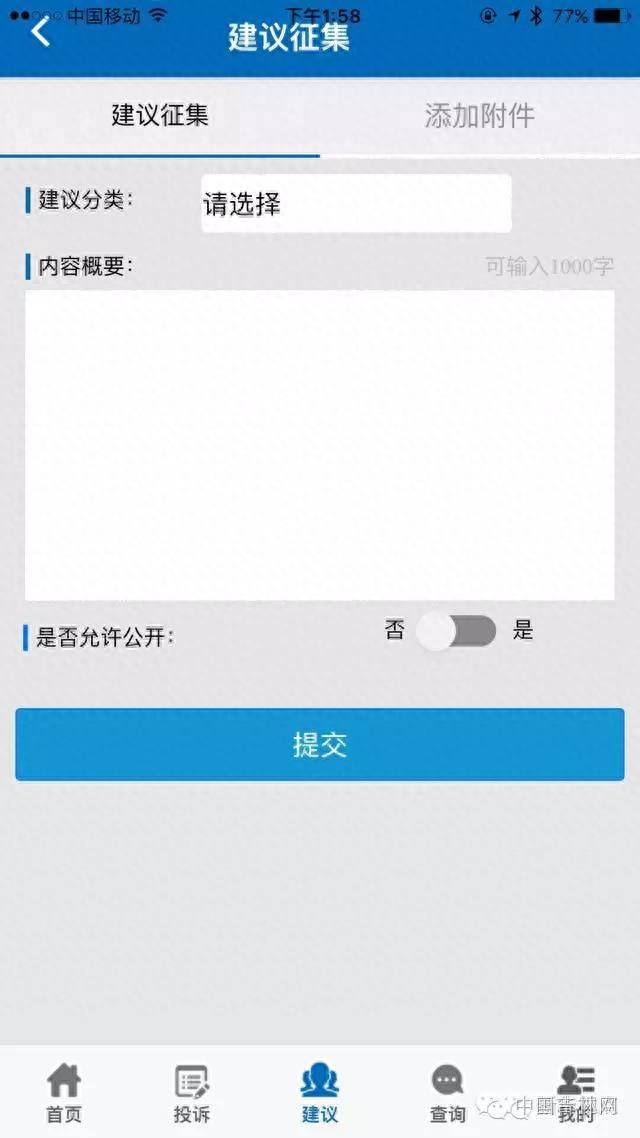Submit the form with 提交
Image resolution: width=640 pixels, height=1138 pixels.
319,745
